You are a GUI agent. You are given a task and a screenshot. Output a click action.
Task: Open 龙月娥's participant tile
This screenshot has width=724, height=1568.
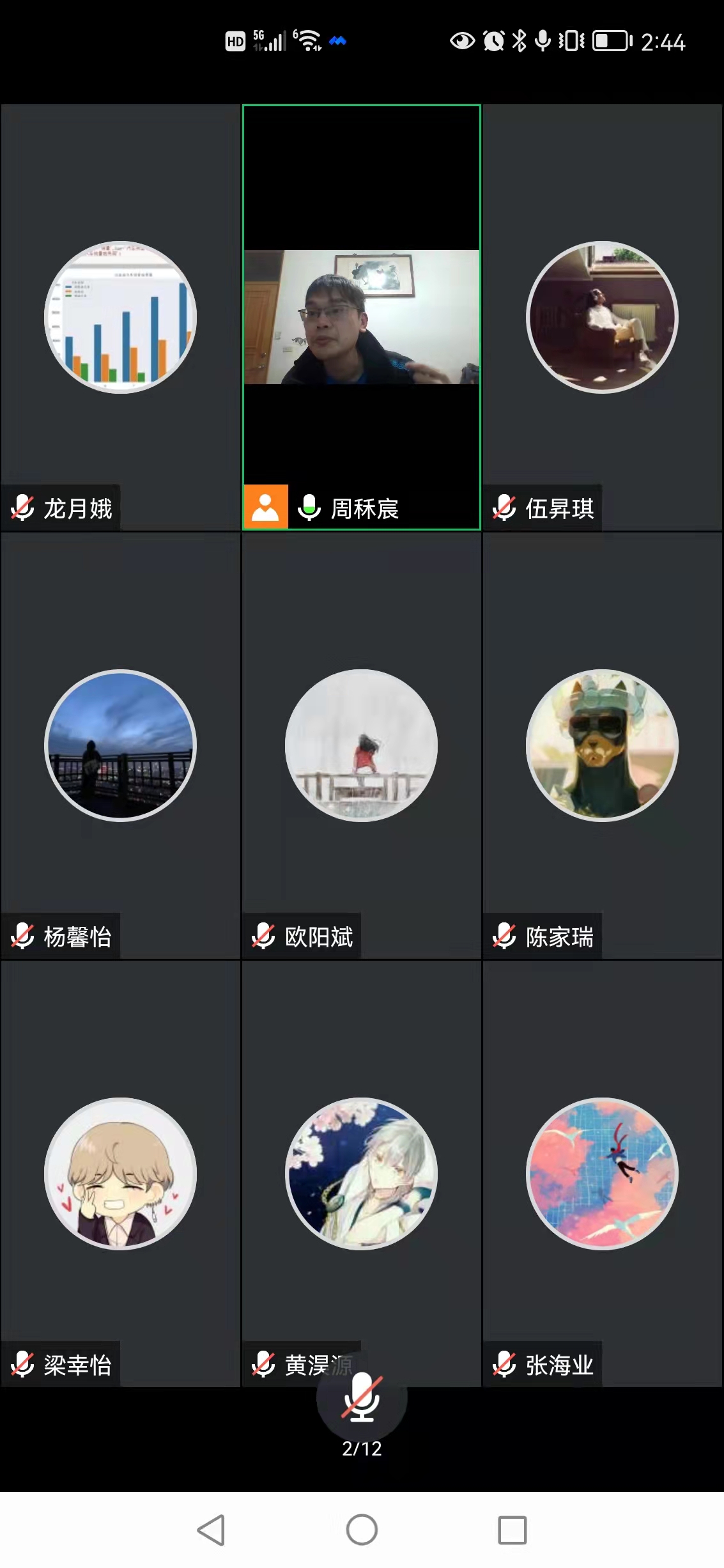[x=120, y=317]
